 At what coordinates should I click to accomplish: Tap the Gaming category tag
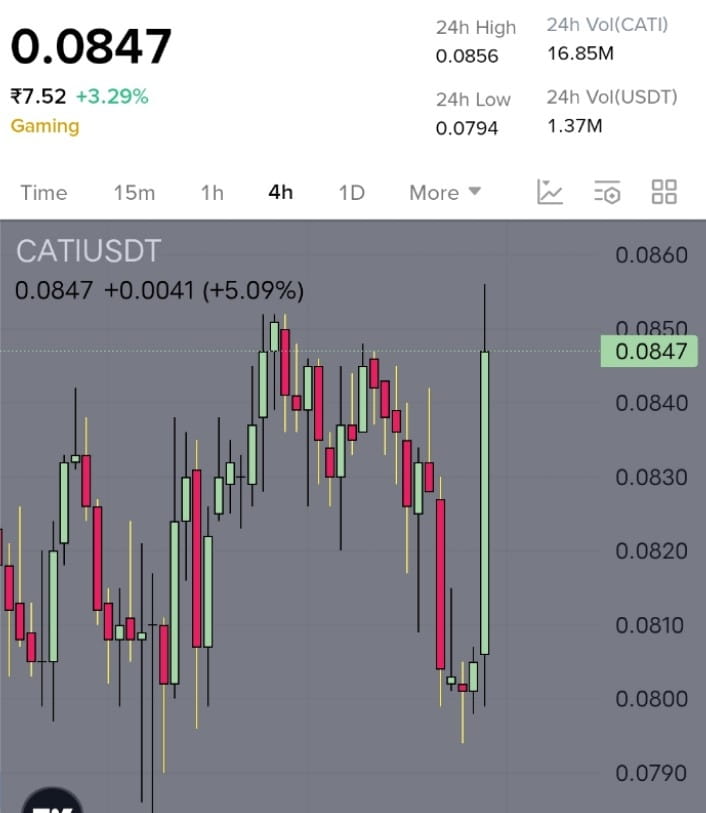(45, 126)
